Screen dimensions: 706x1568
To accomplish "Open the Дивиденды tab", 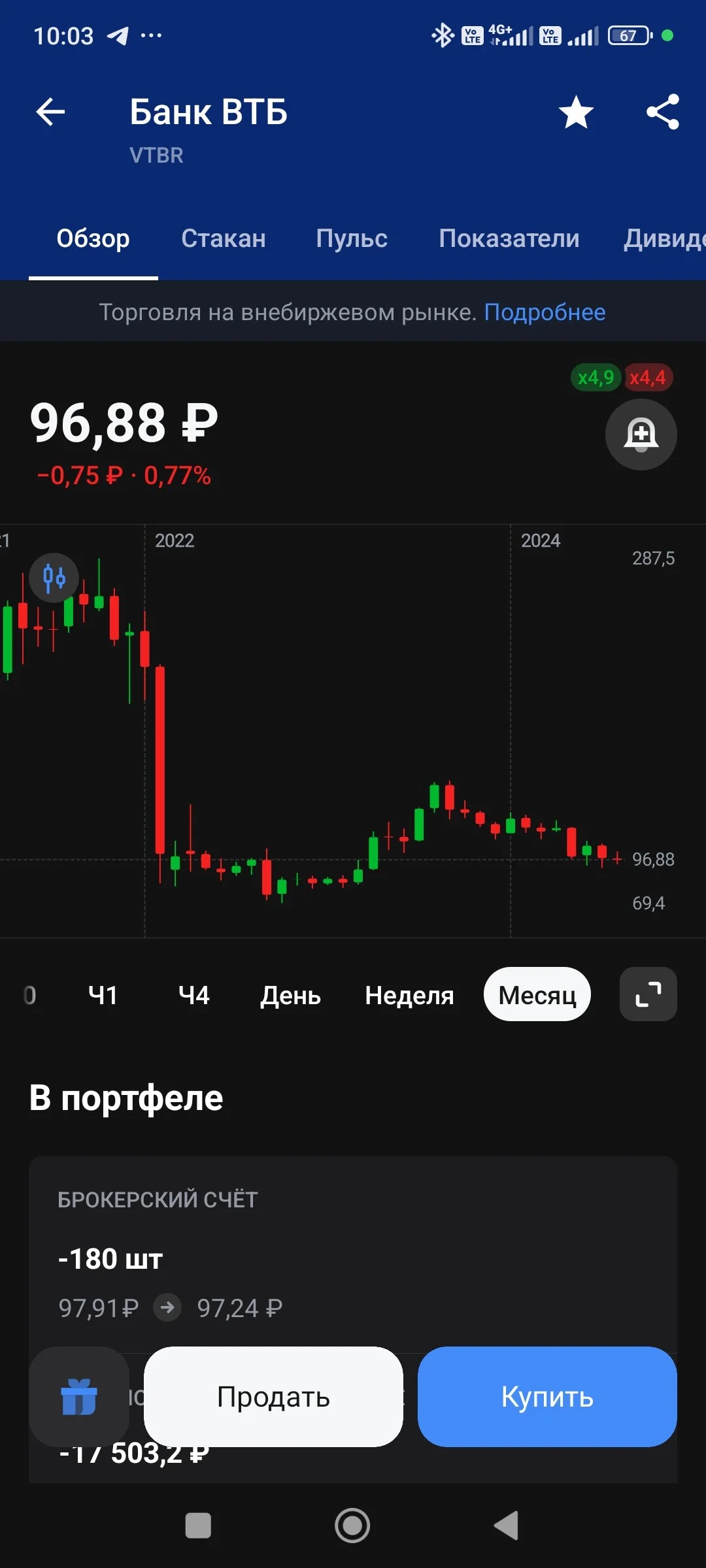I will 664,238.
